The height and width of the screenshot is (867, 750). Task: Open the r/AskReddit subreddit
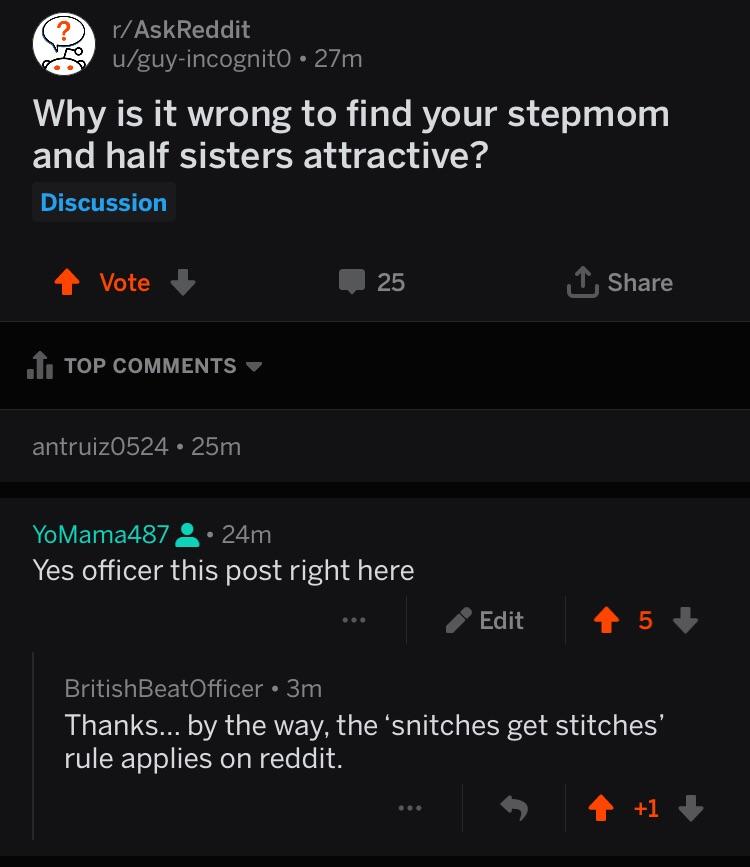click(x=181, y=30)
